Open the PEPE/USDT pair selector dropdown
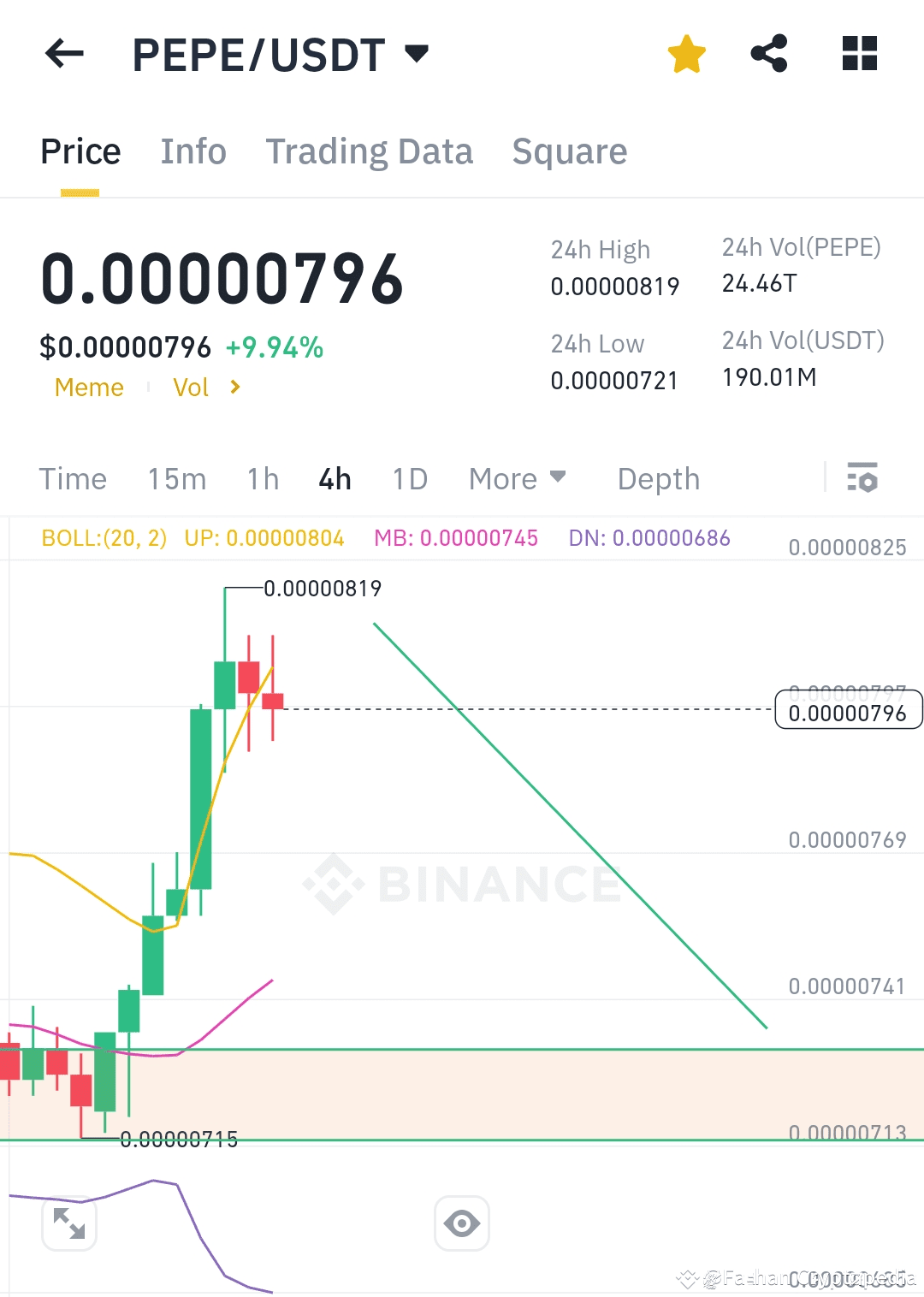924x1297 pixels. (417, 54)
